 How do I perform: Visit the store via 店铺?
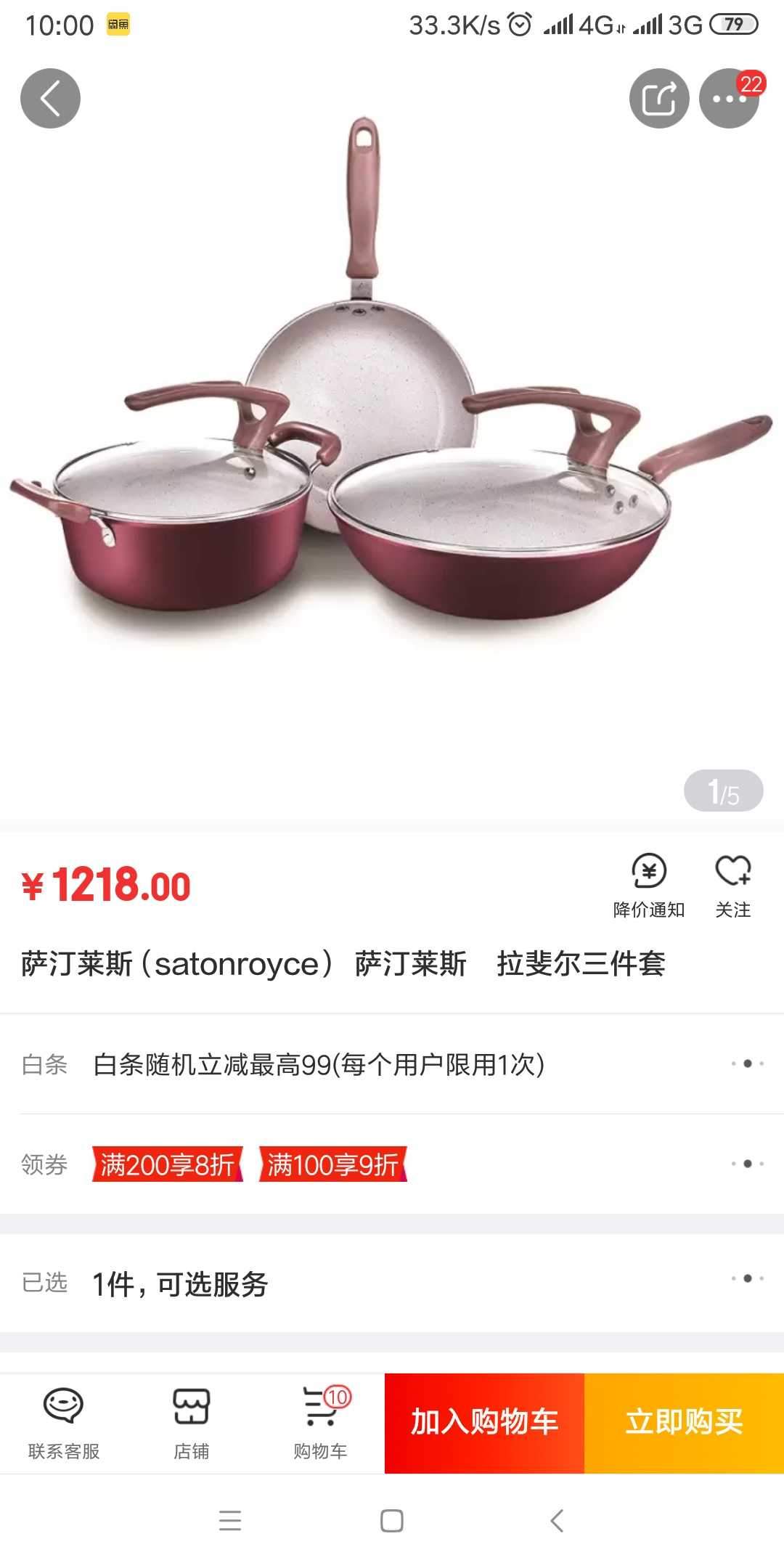[191, 1423]
